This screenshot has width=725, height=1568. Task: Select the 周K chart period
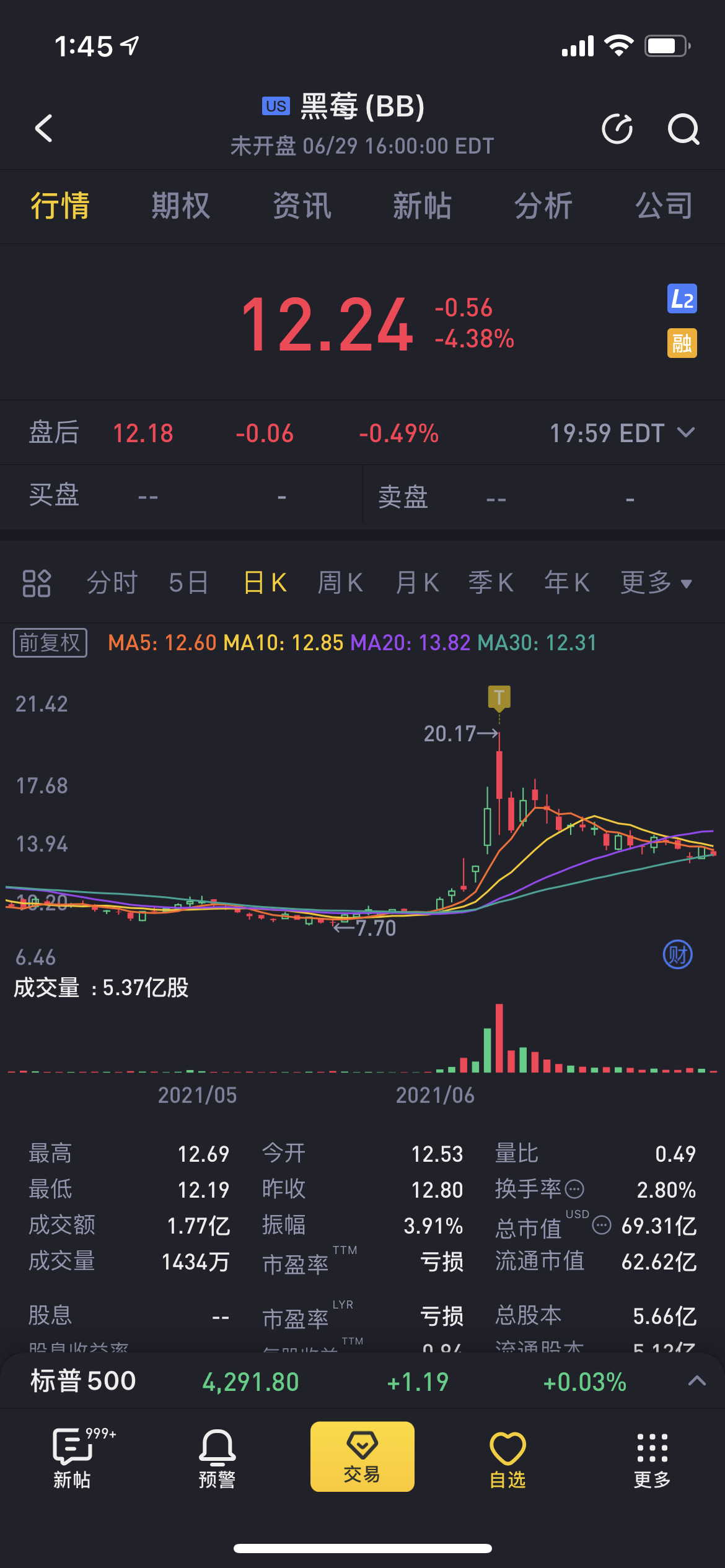[x=340, y=583]
